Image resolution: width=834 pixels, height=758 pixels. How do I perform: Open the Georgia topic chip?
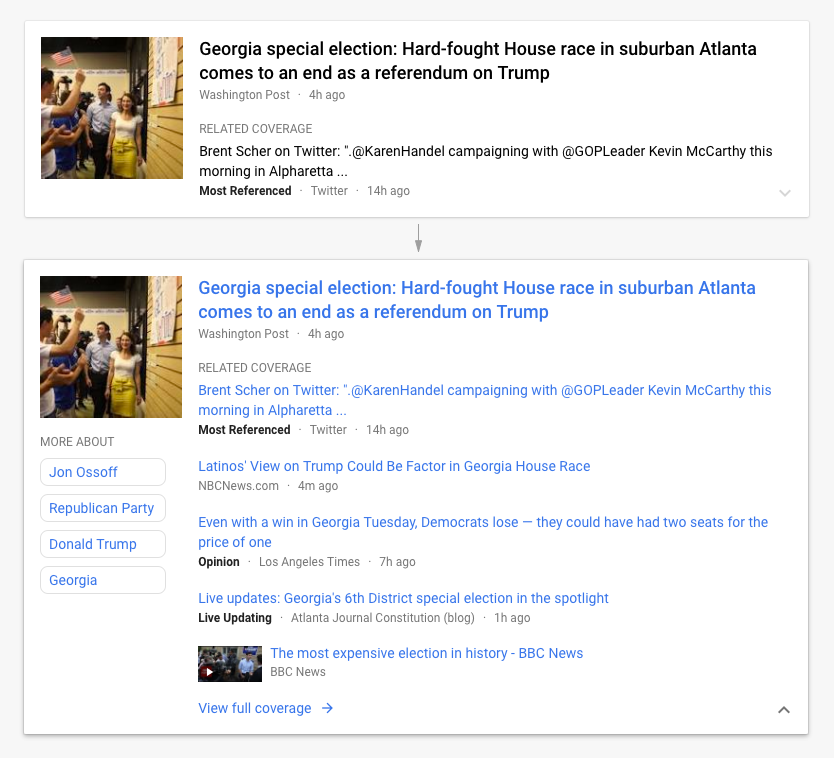[x=102, y=580]
